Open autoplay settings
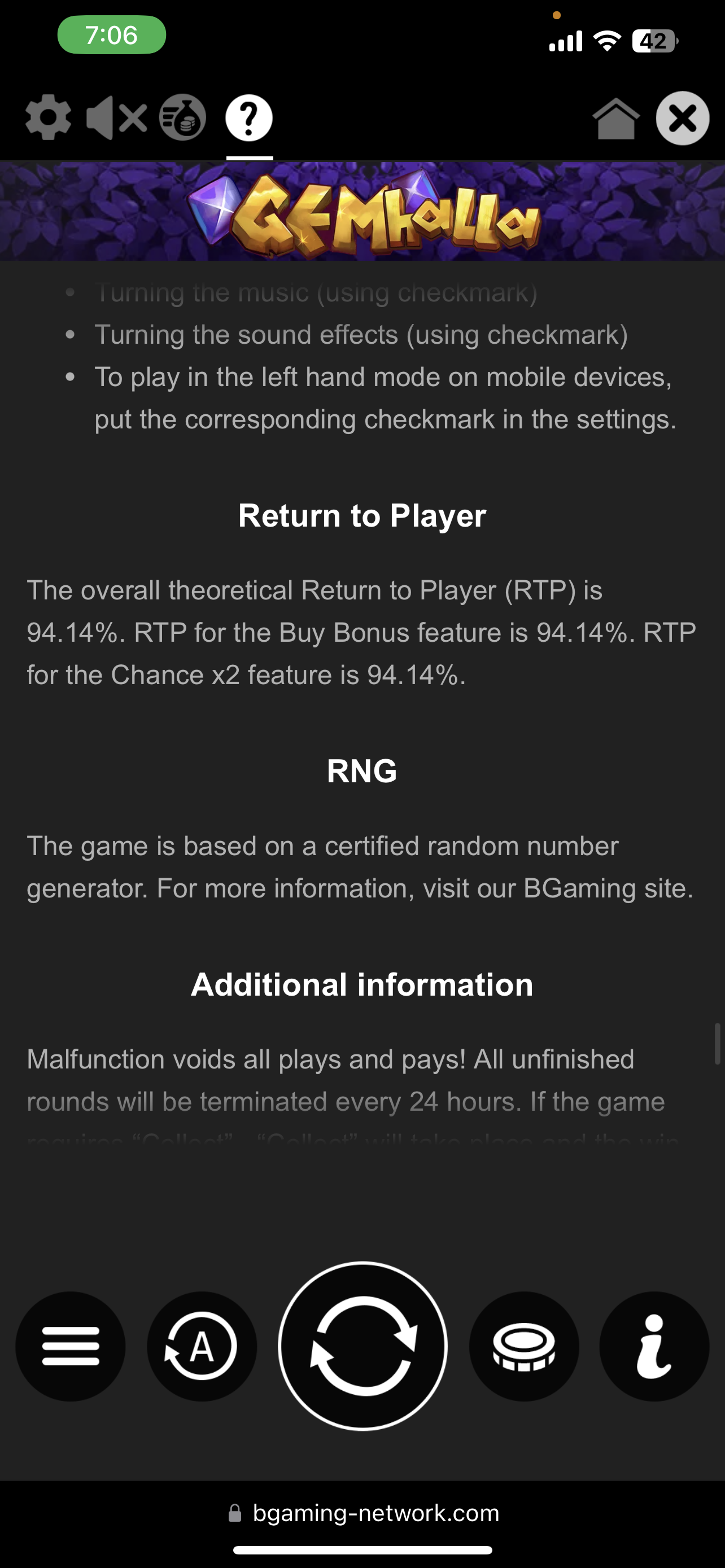This screenshot has height=1568, width=725. click(x=202, y=1346)
